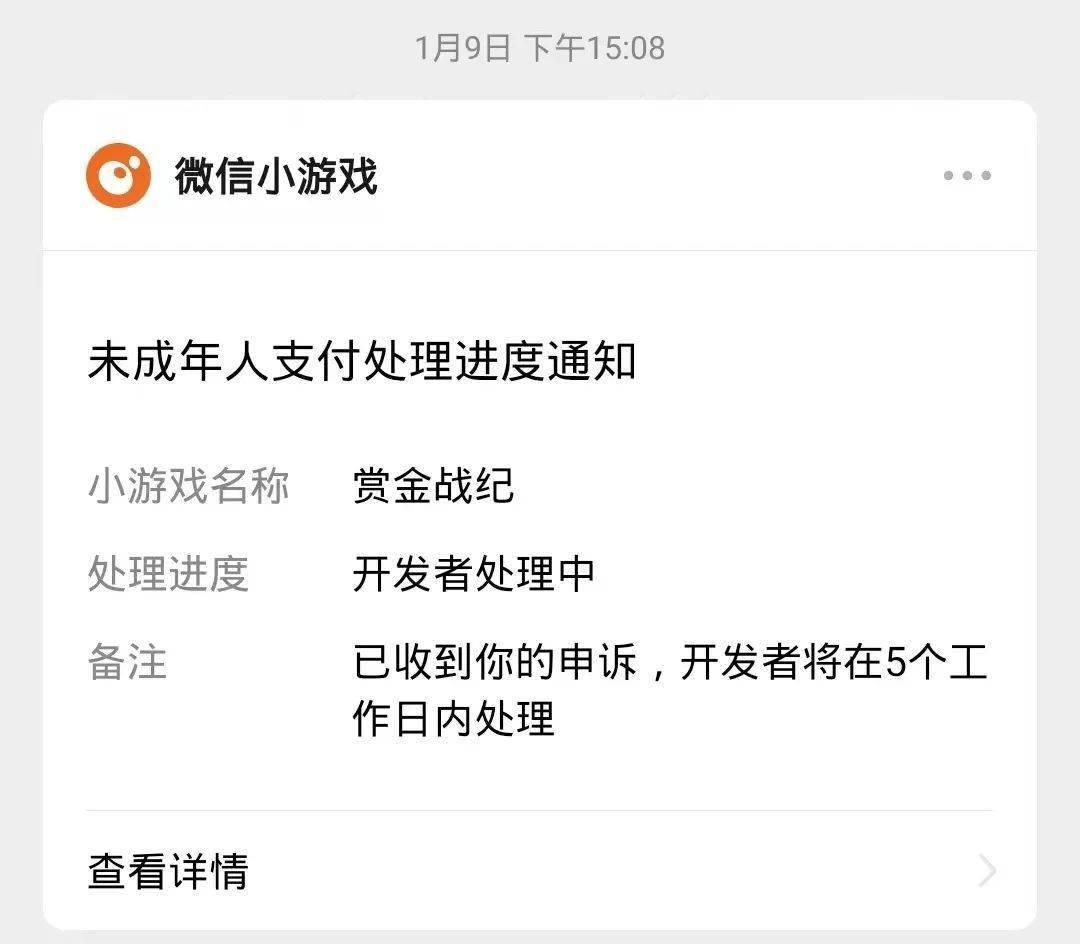Open the three-dot menu on the 微信小游戏 card
This screenshot has width=1080, height=944.
[967, 176]
